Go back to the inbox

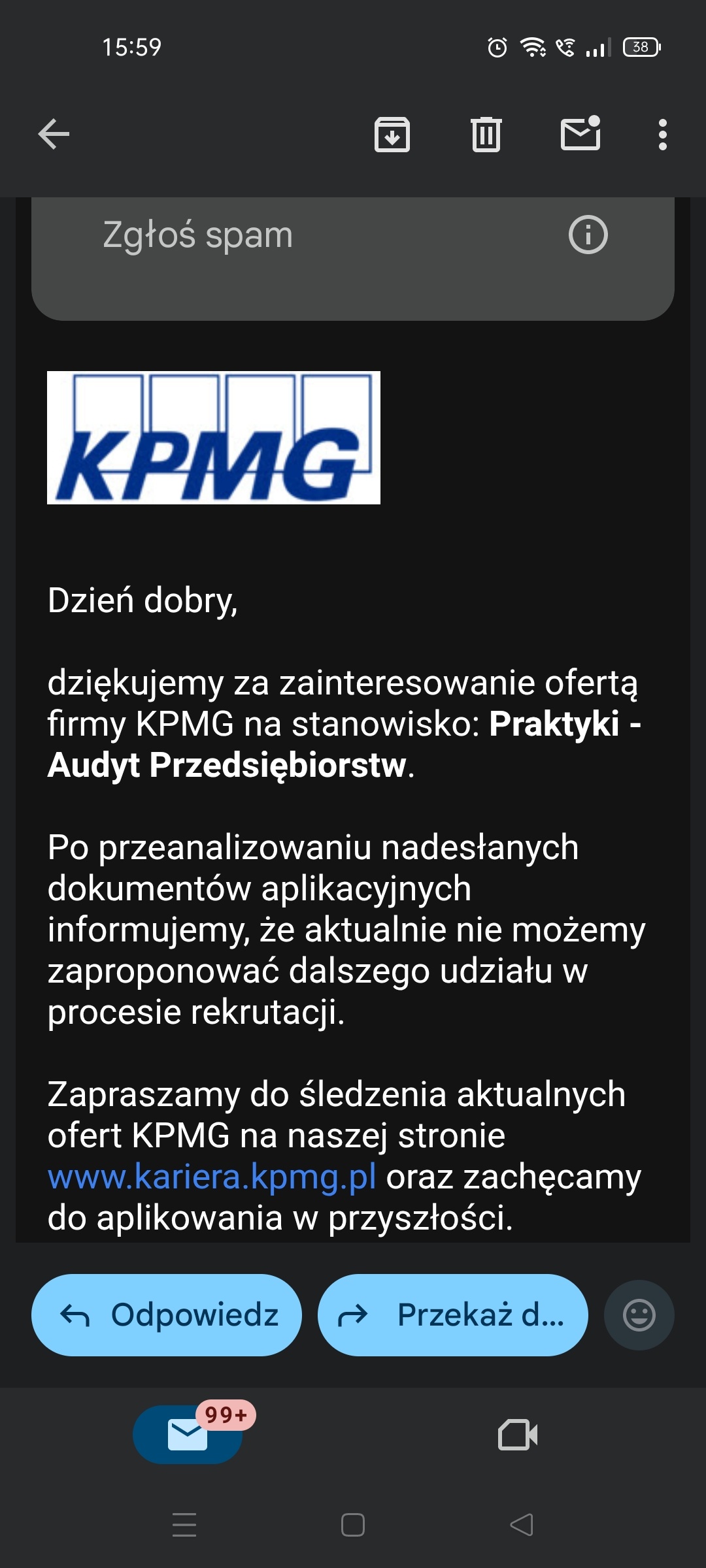[54, 135]
